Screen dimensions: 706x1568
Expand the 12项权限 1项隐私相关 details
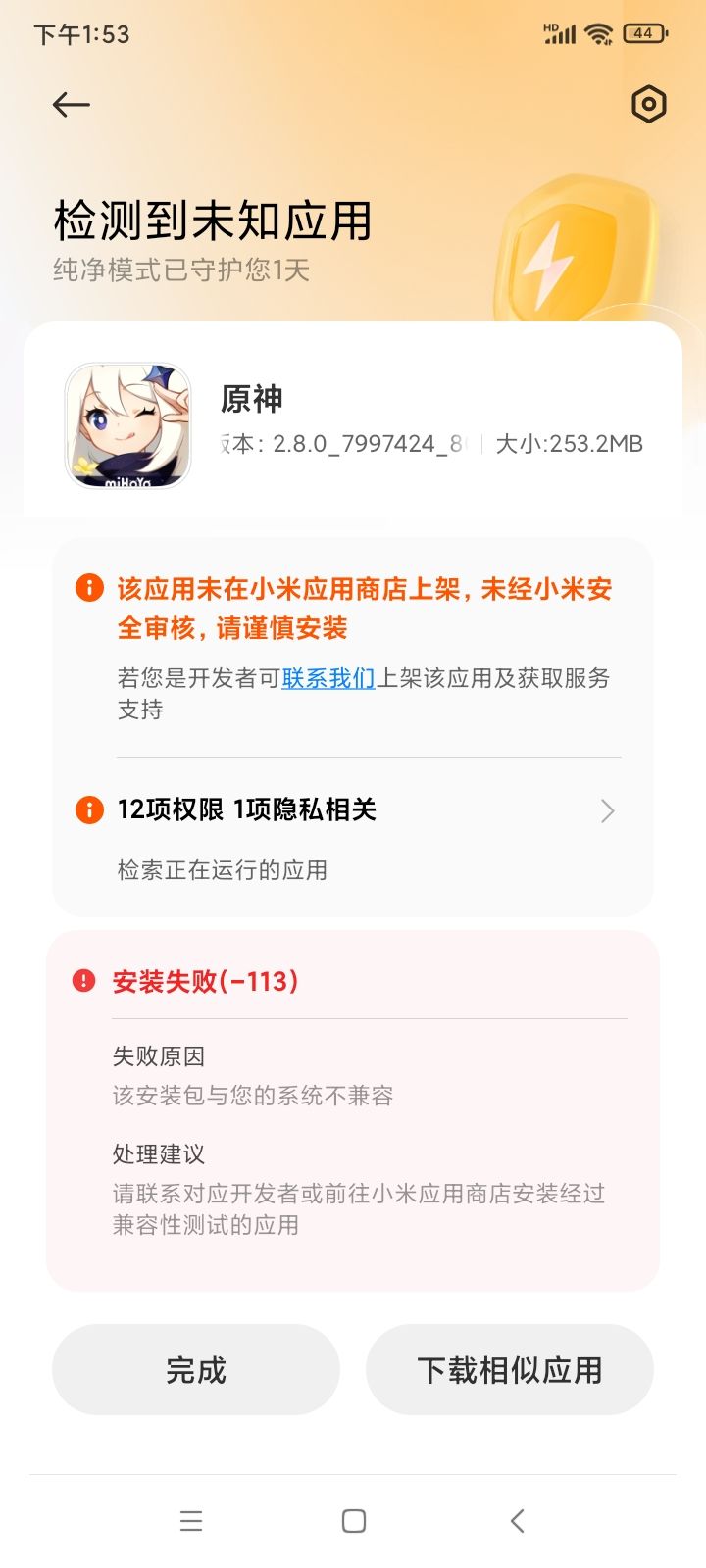coord(247,810)
